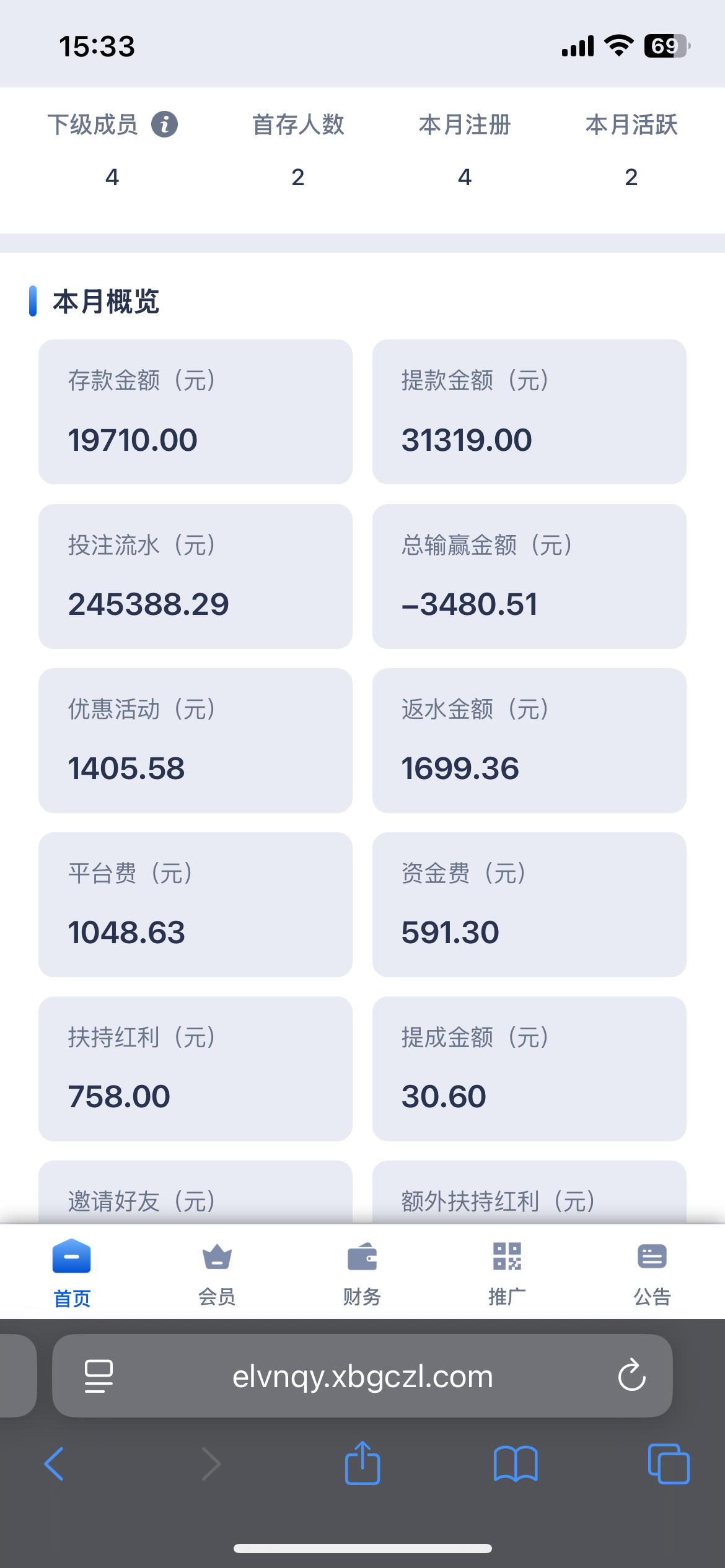Screen dimensions: 725x1568
Task: Open the page settings menu icon
Action: (x=99, y=1376)
